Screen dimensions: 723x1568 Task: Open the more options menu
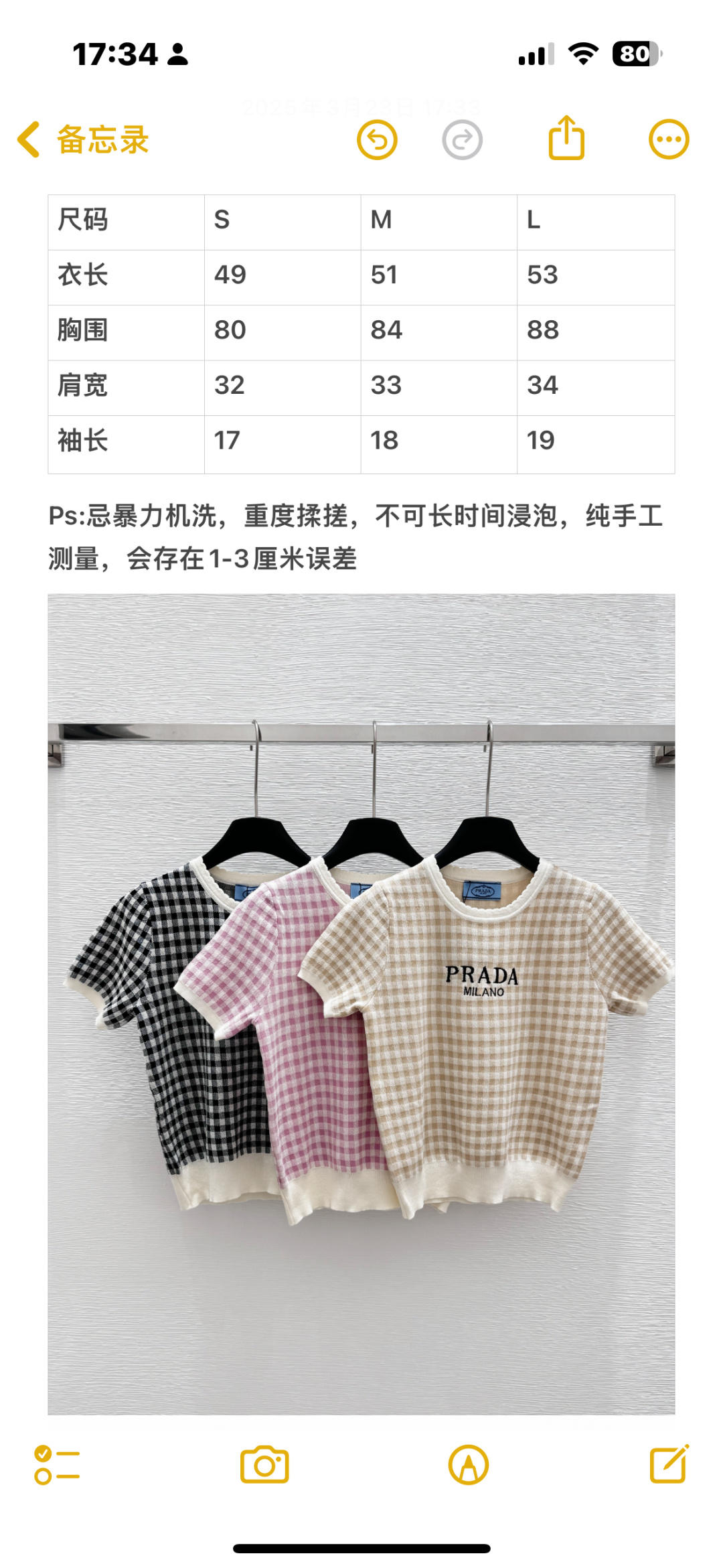[x=668, y=140]
